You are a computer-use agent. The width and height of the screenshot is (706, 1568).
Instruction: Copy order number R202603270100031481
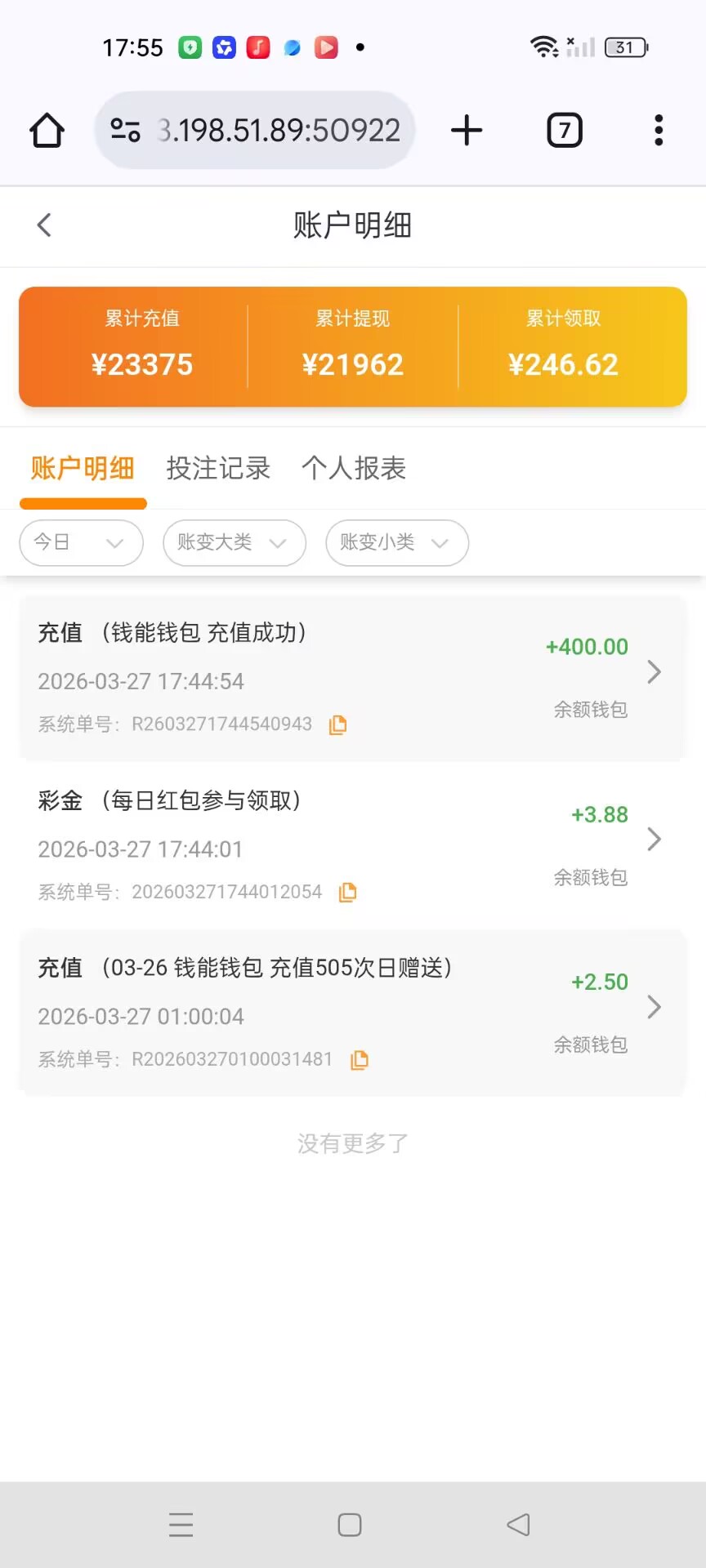point(360,1060)
